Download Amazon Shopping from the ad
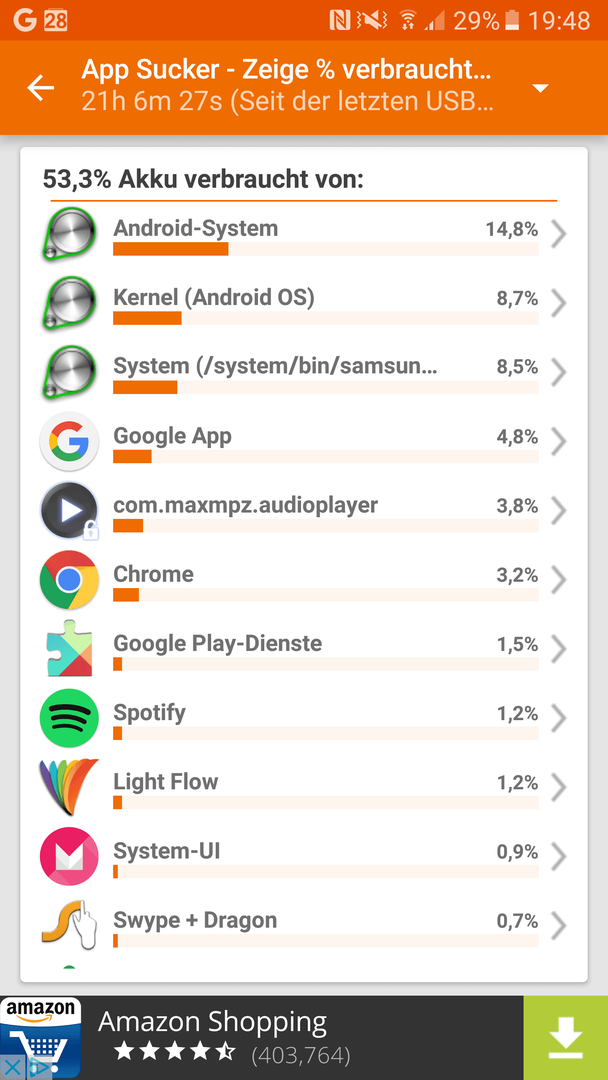 pyautogui.click(x=565, y=1037)
